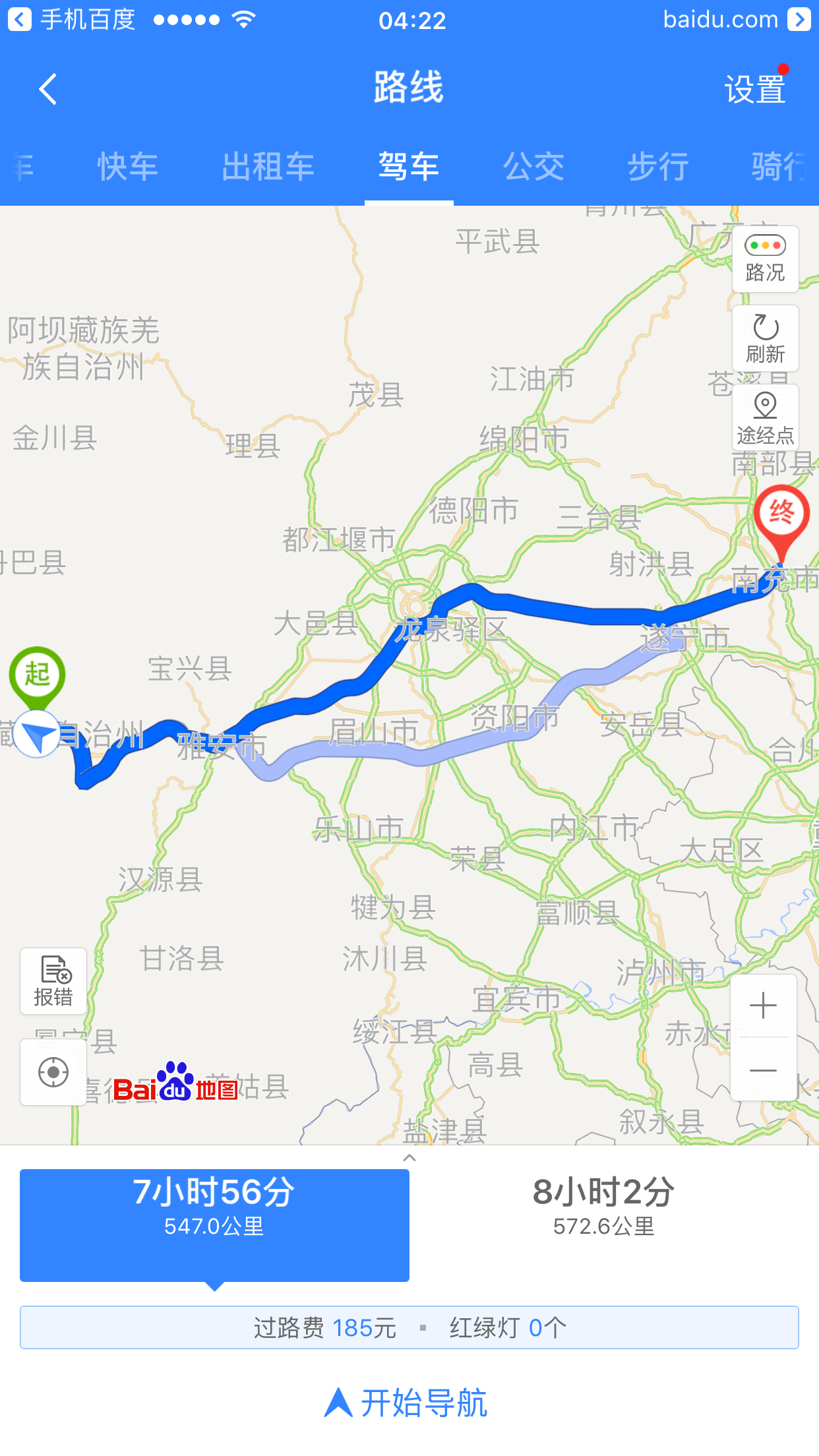Switch to the 步行 walking tab
The width and height of the screenshot is (819, 1456).
658,166
